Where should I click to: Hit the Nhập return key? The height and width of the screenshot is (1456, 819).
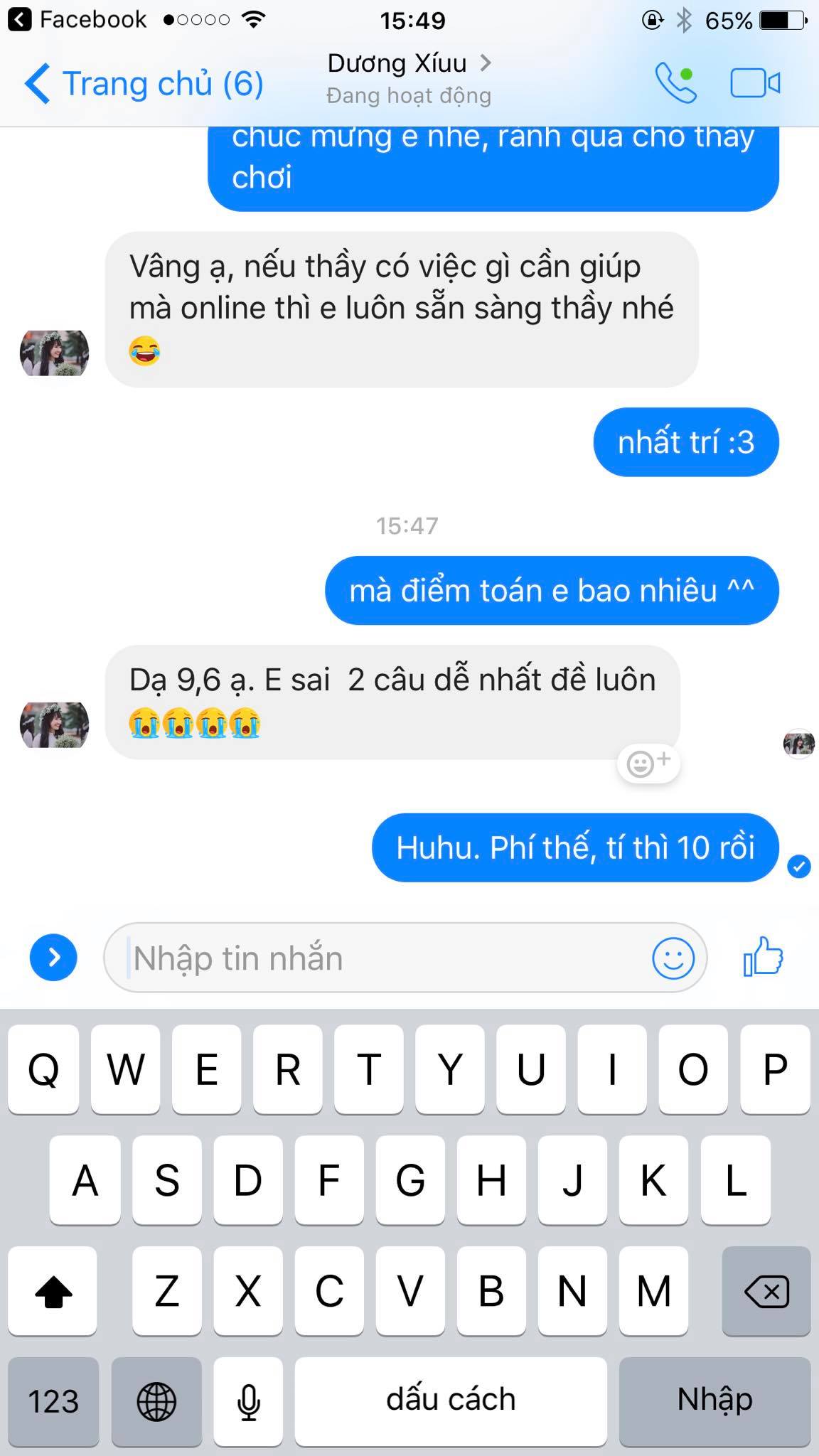pos(714,1400)
